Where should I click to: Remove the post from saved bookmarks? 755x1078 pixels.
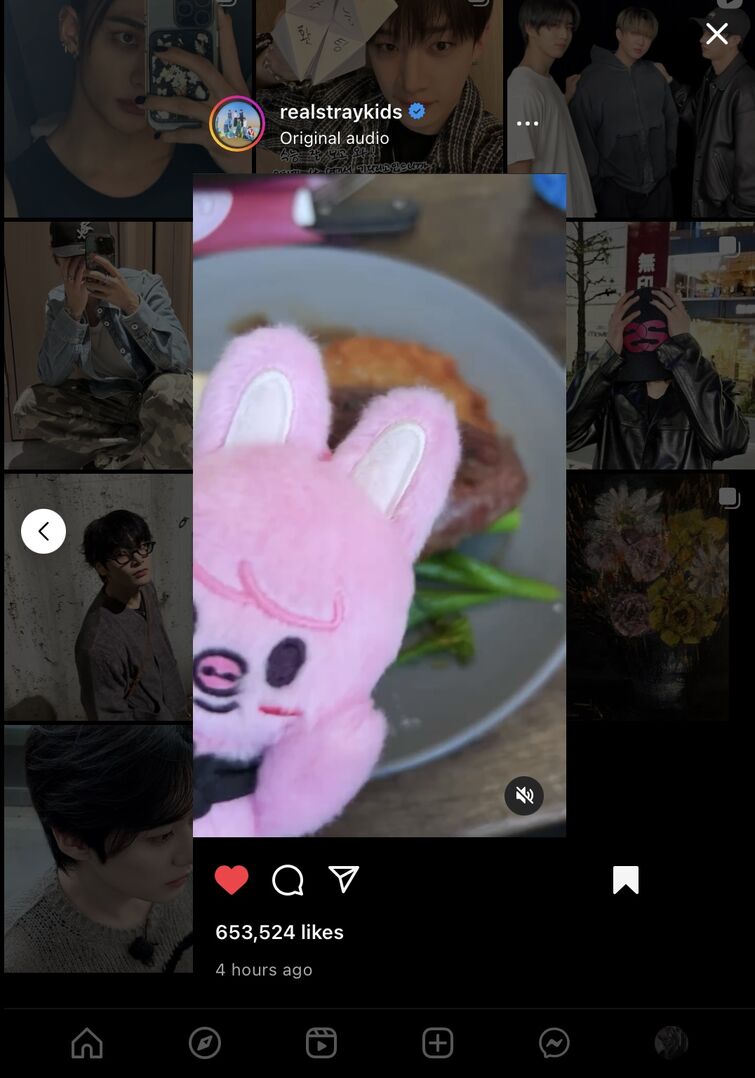(x=625, y=880)
